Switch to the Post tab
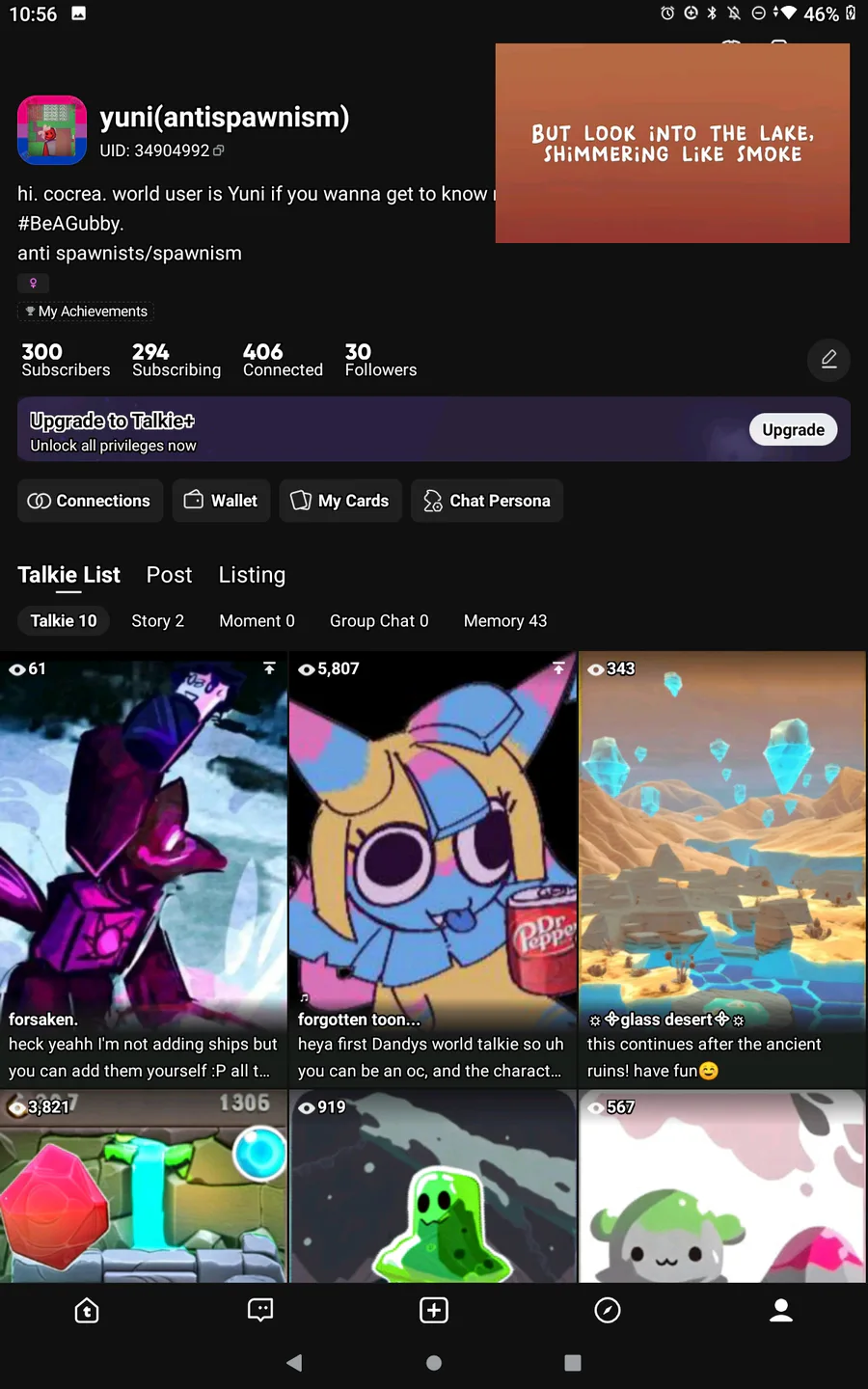This screenshot has width=868, height=1389. pyautogui.click(x=169, y=575)
